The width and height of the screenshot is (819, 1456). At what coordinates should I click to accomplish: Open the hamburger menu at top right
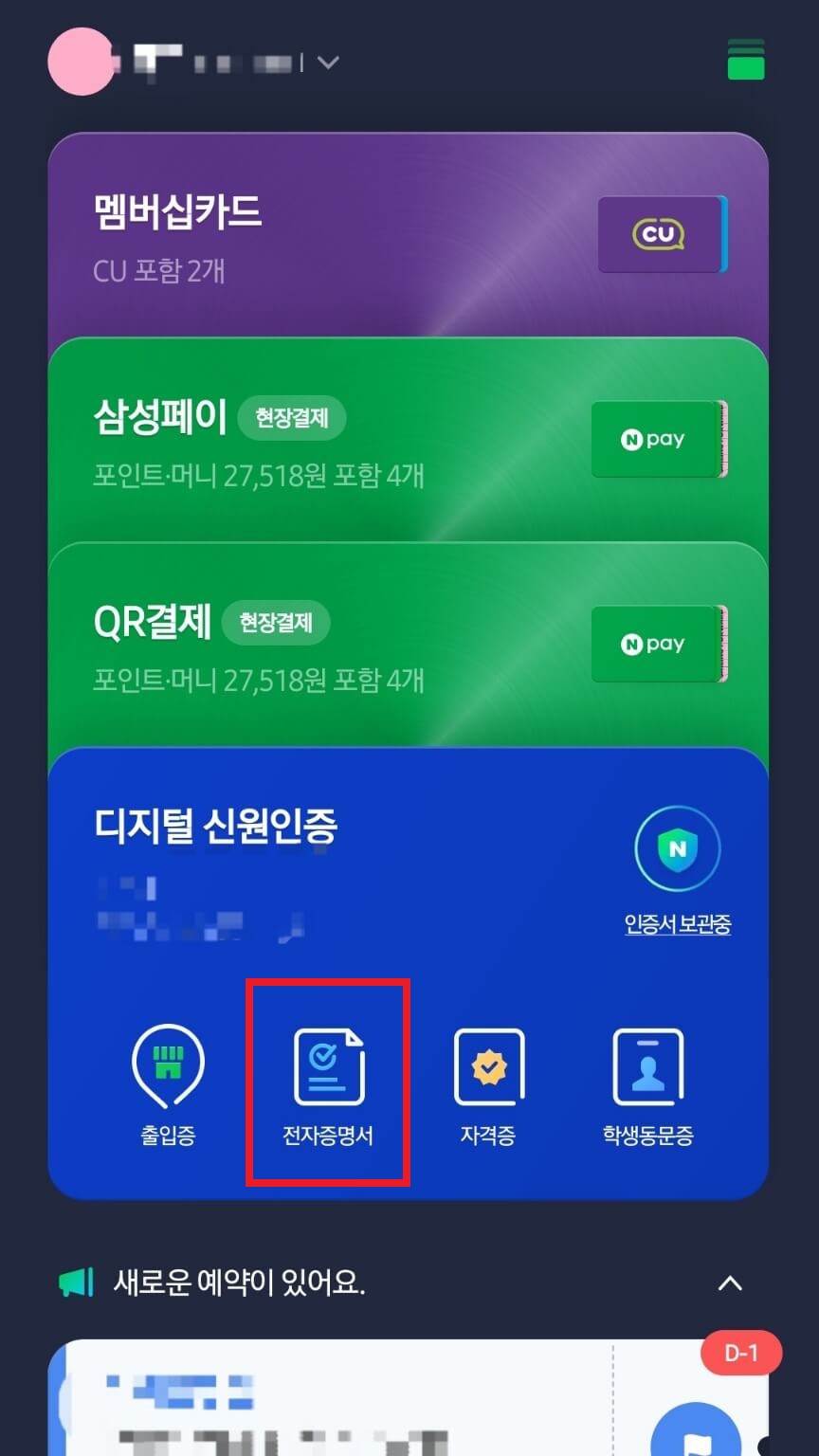tap(746, 59)
